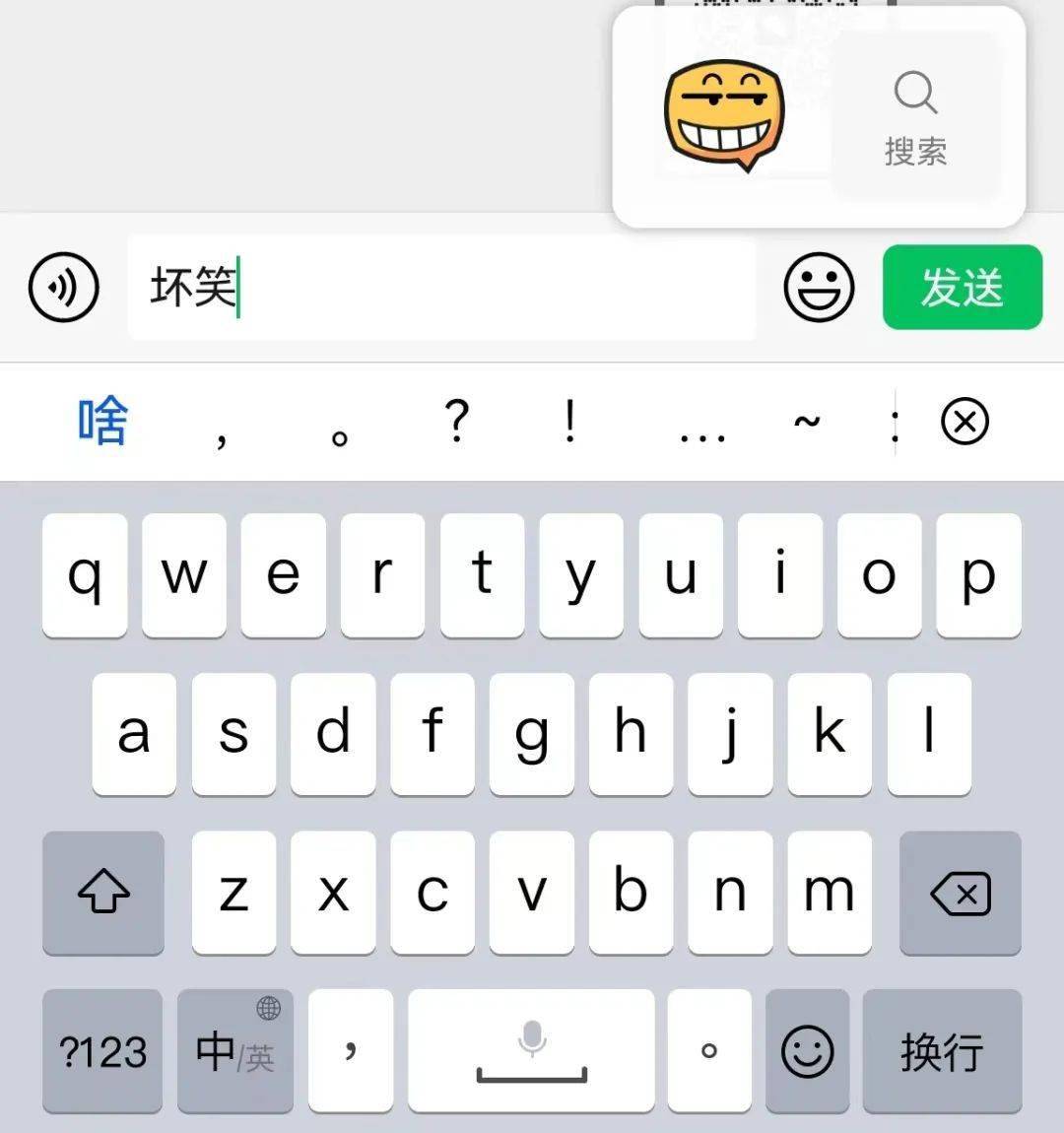Open sticker search via 搜索
Image resolution: width=1064 pixels, height=1133 pixels.
click(915, 118)
